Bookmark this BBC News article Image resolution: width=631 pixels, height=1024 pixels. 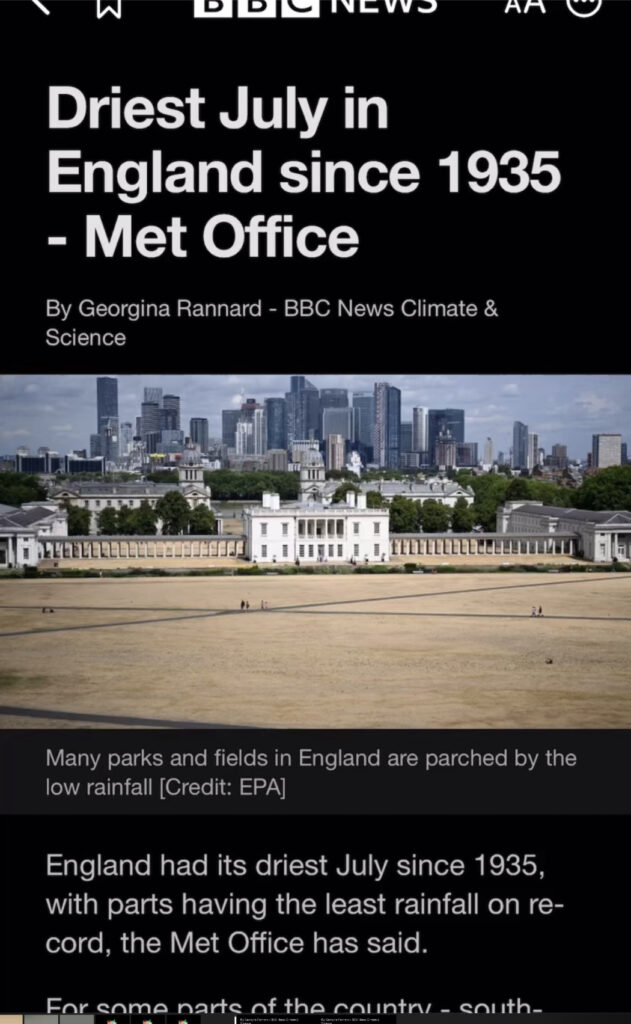coord(108,6)
